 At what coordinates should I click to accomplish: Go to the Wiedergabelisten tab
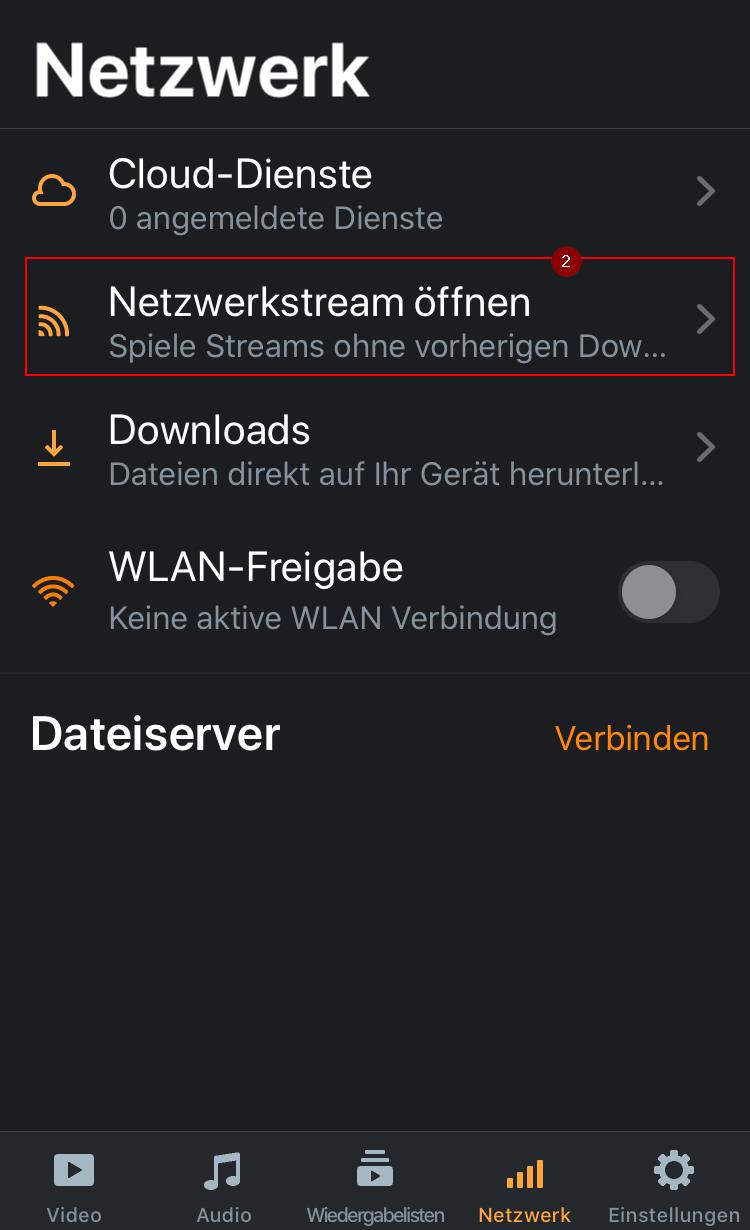375,1186
